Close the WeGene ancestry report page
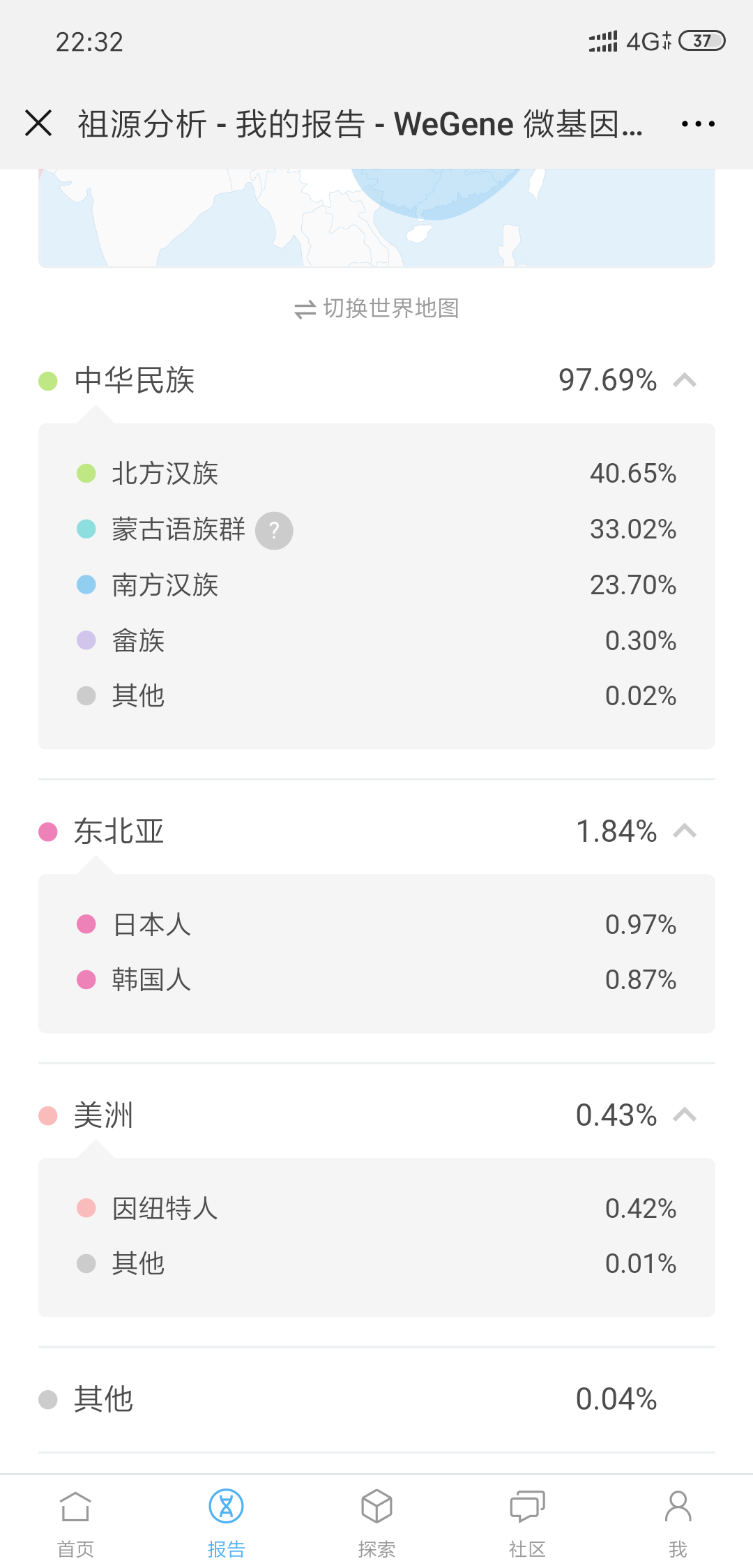Screen dimensions: 753x1568 coord(38,123)
